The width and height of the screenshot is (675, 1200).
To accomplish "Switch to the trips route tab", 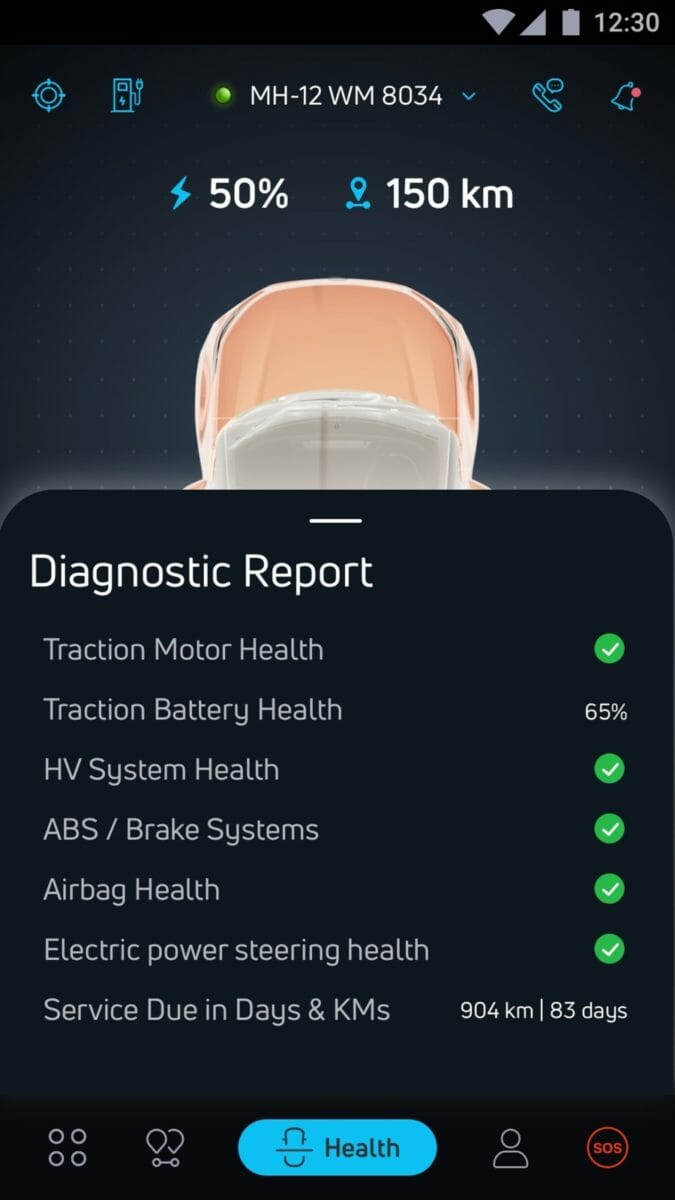I will pyautogui.click(x=164, y=1147).
